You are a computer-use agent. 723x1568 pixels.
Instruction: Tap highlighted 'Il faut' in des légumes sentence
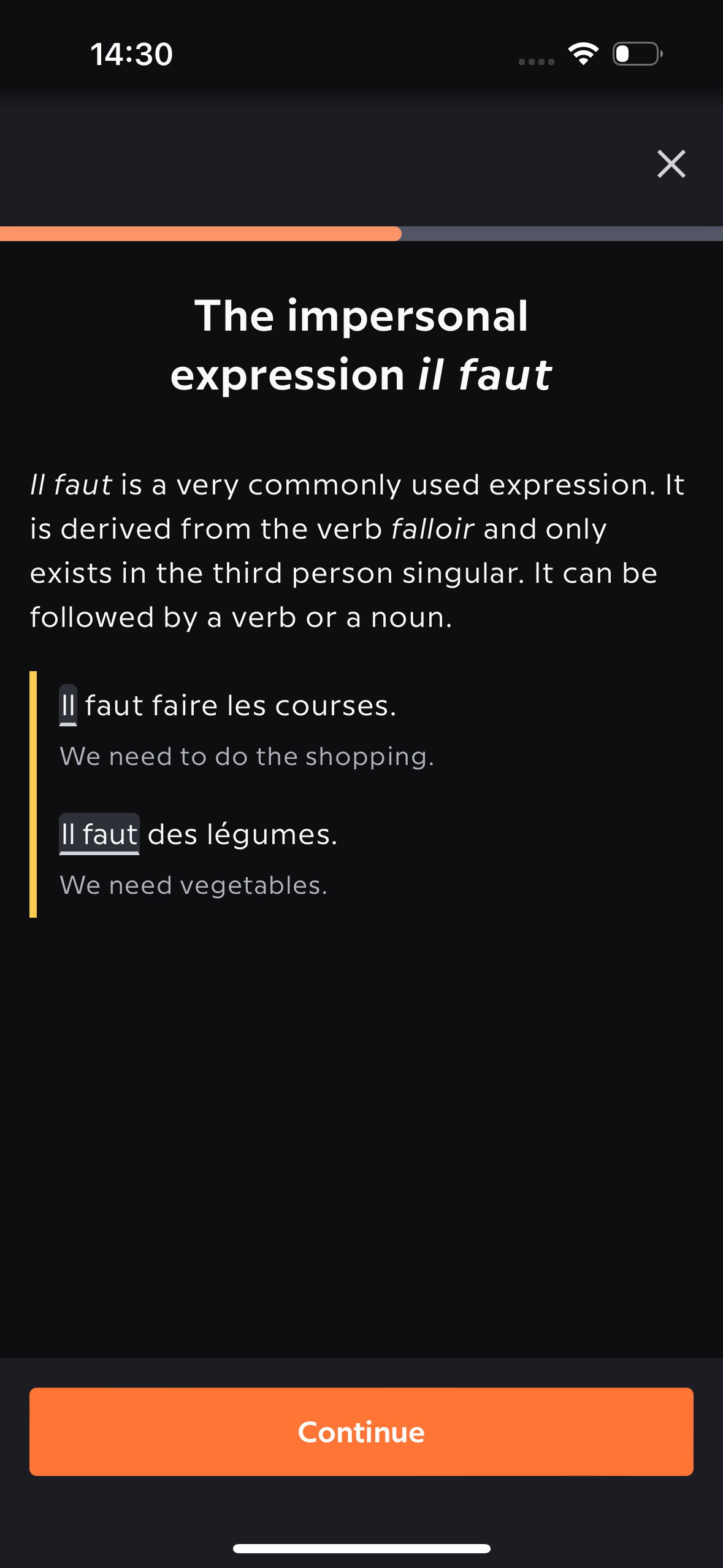(x=99, y=834)
